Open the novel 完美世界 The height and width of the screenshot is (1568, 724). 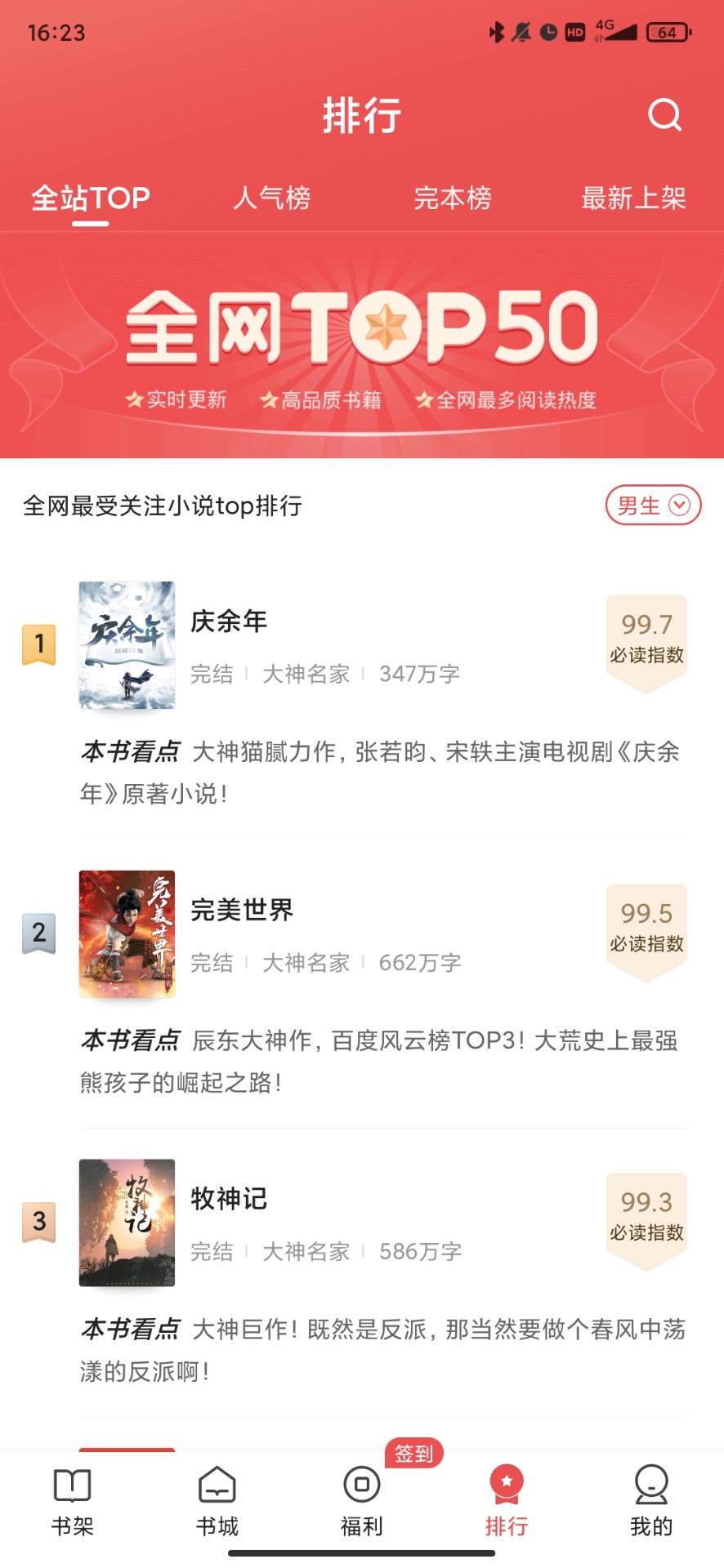242,910
